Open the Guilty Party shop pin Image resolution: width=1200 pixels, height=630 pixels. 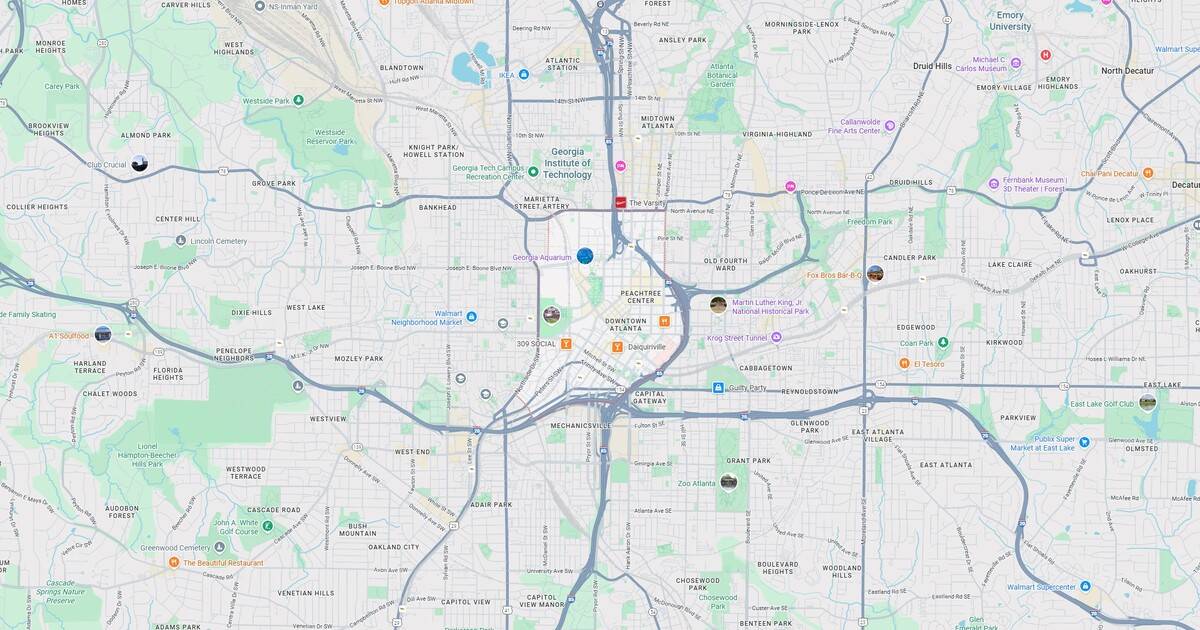tap(718, 387)
